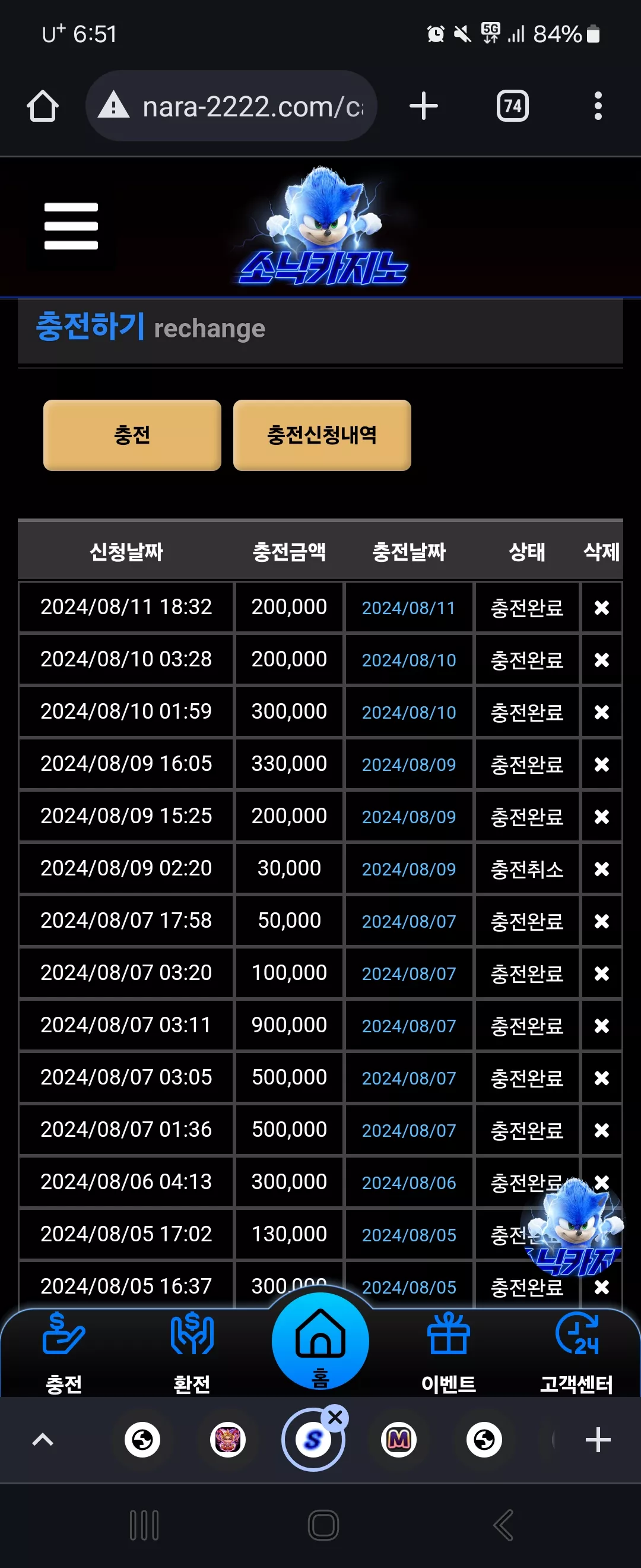Delete the 2024/08/07 03:11 record
The height and width of the screenshot is (1568, 641).
(x=601, y=1026)
